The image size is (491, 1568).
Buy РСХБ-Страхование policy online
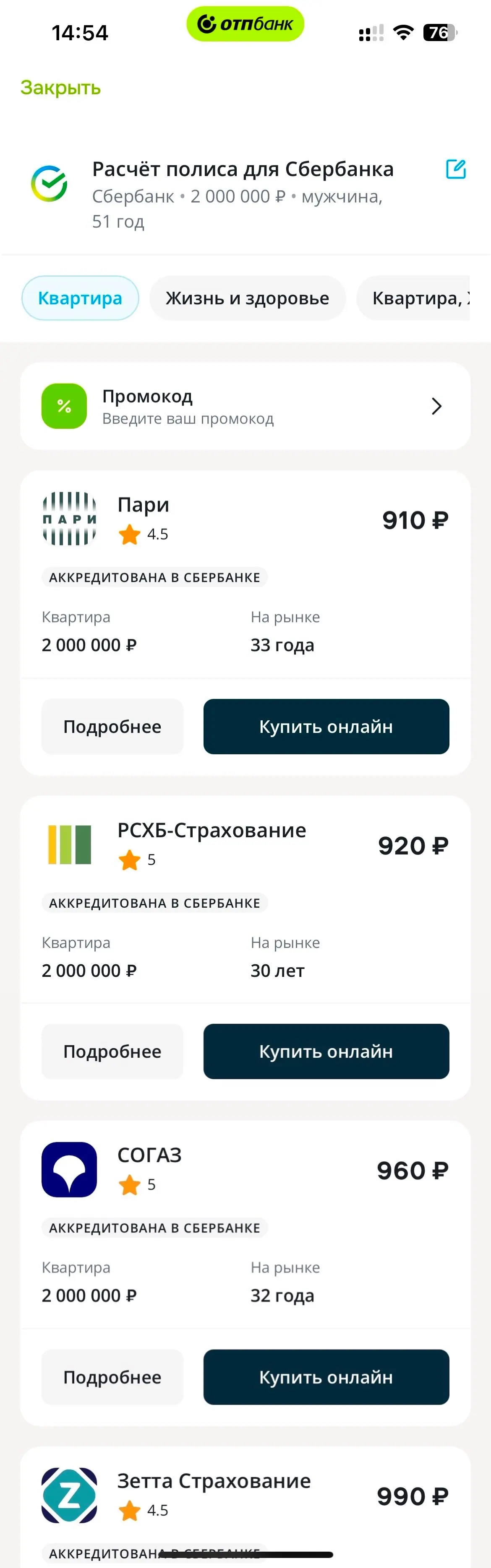pyautogui.click(x=326, y=1052)
